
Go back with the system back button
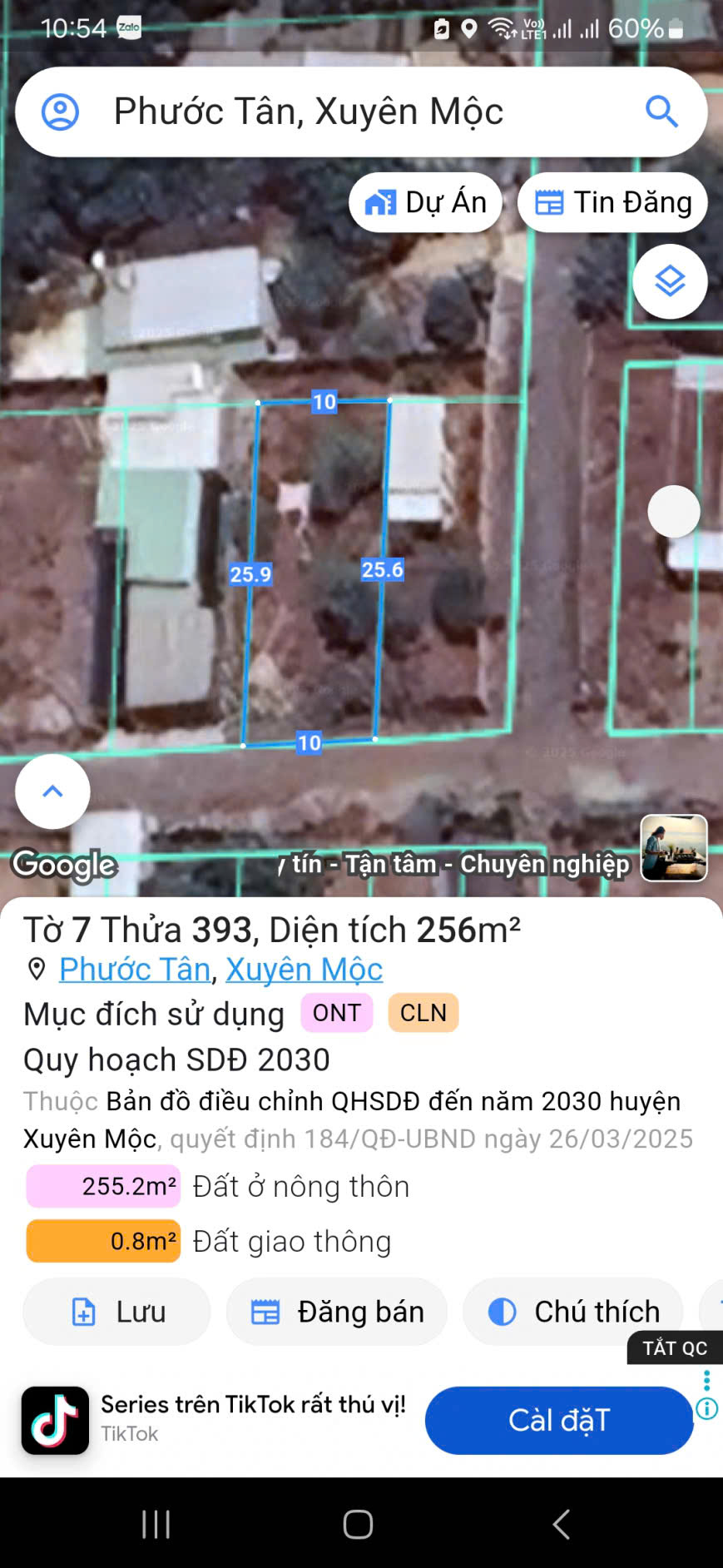click(x=562, y=1524)
